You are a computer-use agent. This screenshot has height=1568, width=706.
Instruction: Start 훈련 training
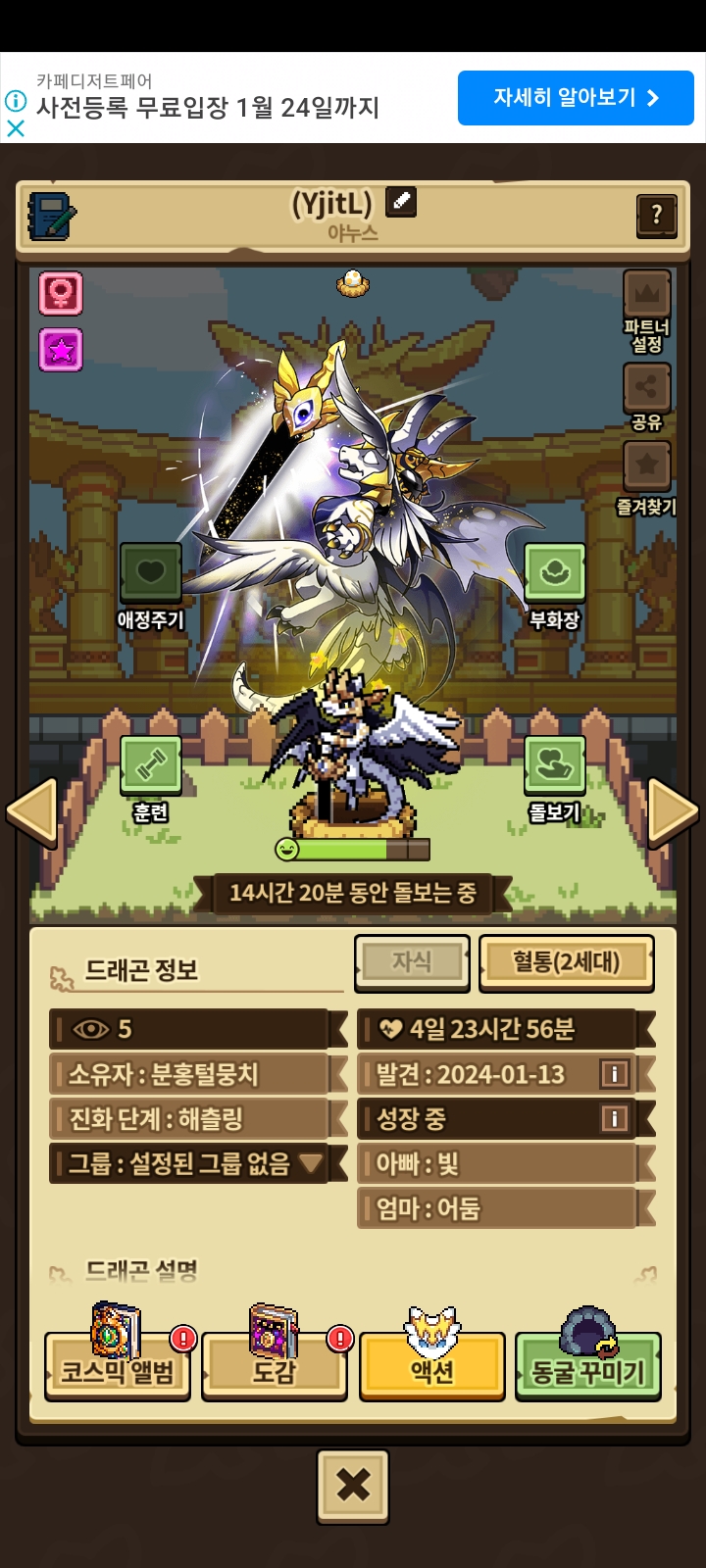coord(151,766)
